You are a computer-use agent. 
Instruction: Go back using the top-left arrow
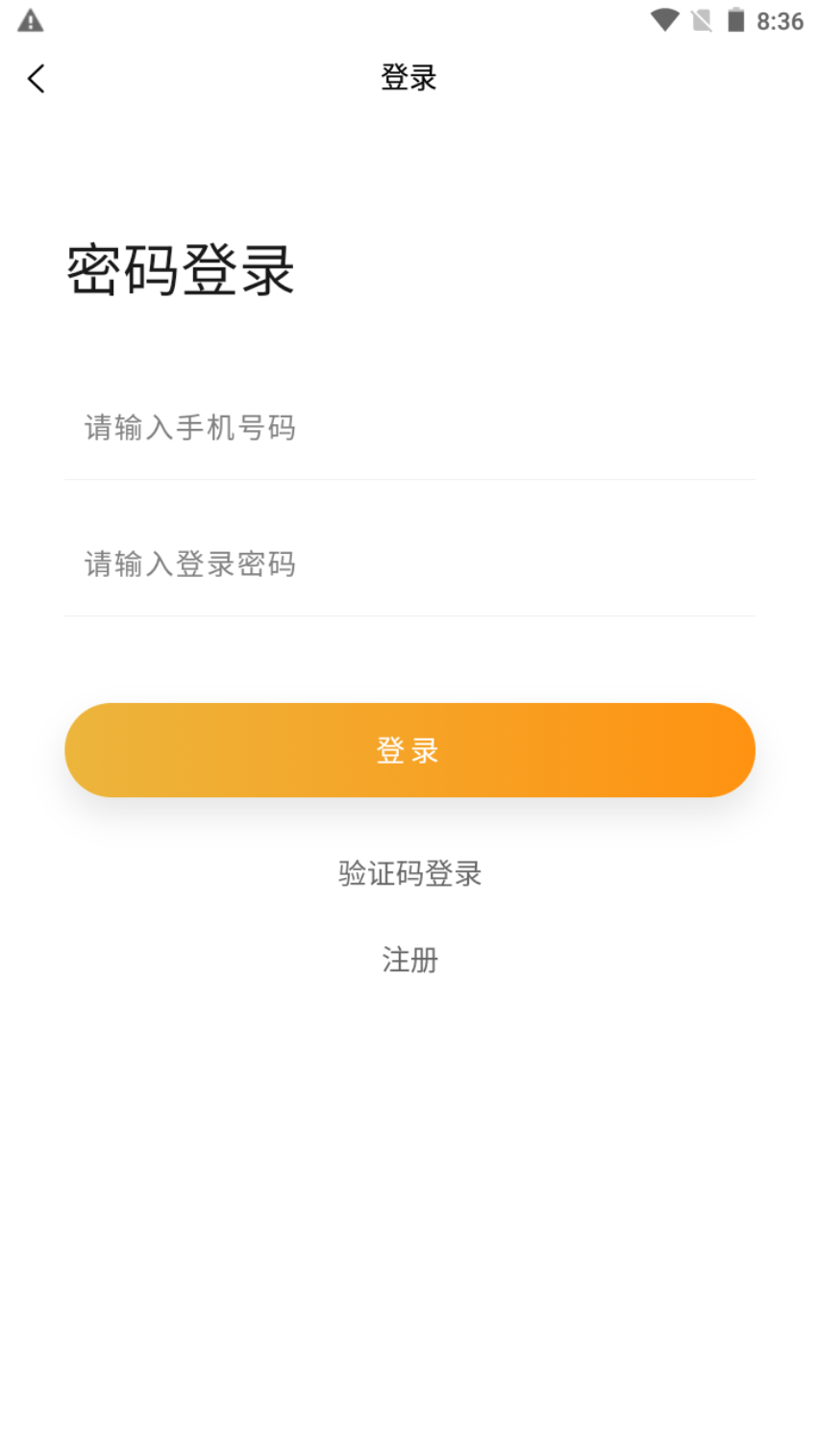tap(37, 79)
